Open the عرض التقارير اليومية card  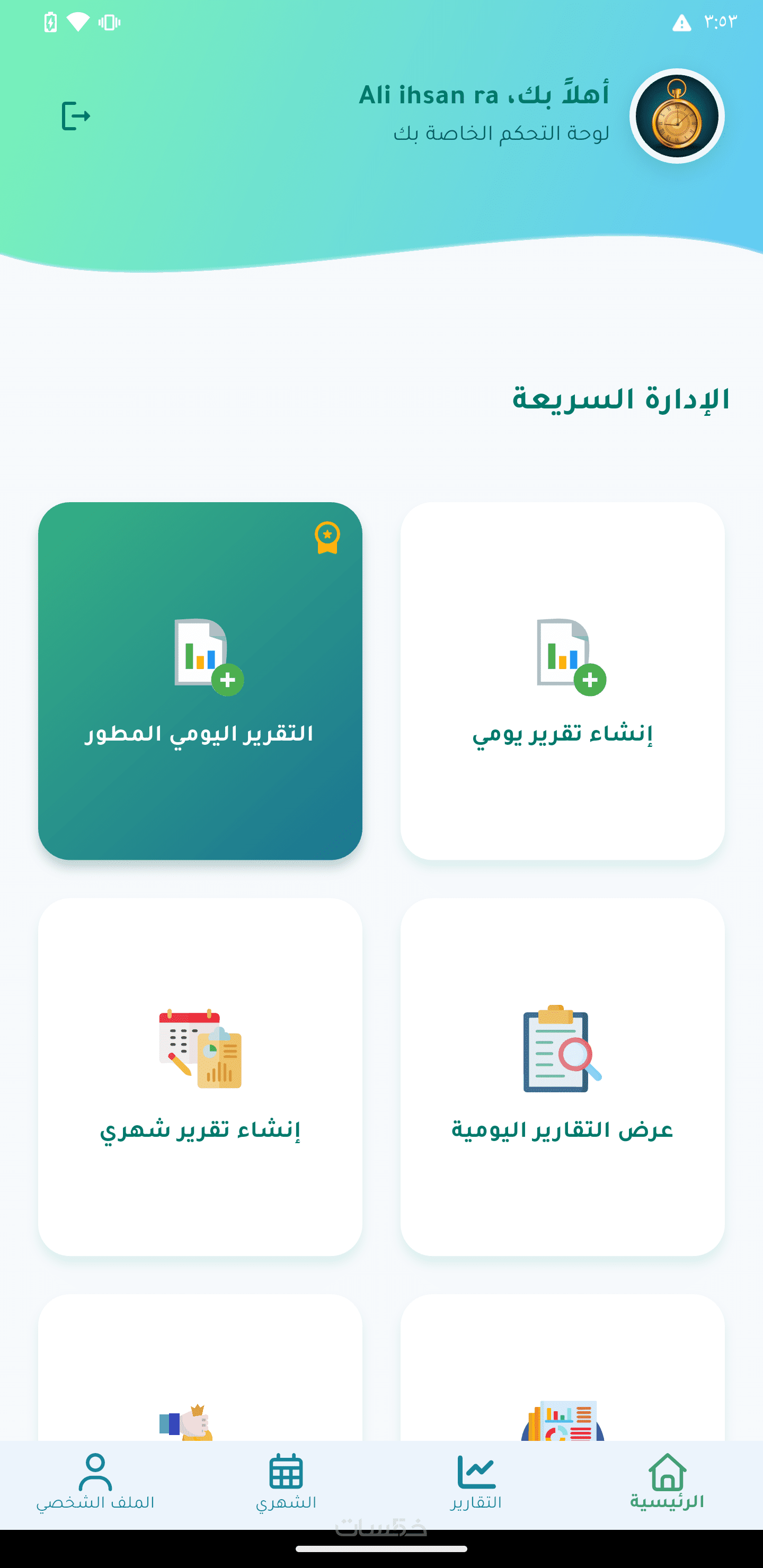562,1076
